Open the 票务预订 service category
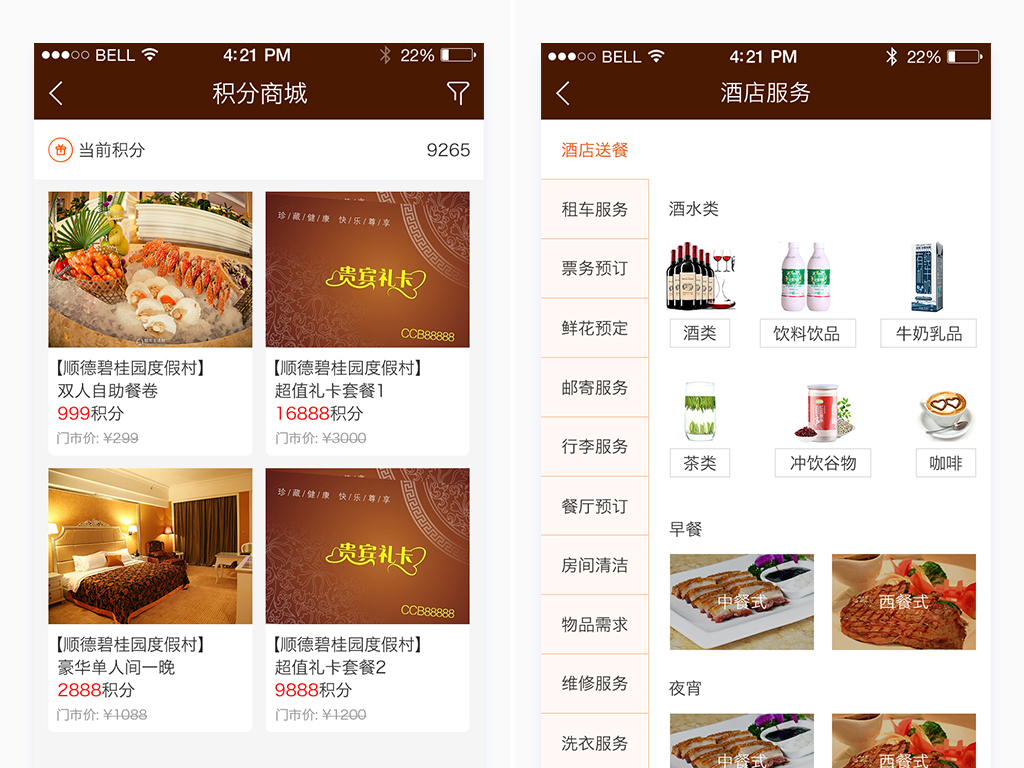This screenshot has width=1024, height=768. point(595,268)
